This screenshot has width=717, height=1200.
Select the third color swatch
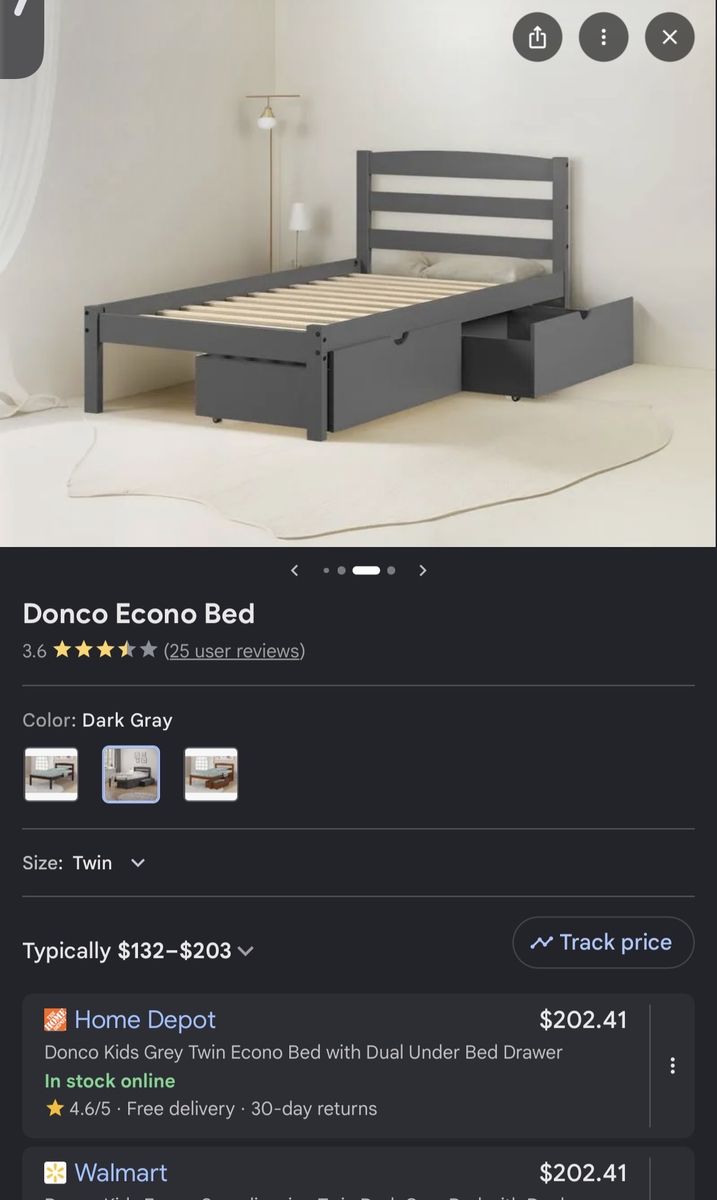[211, 774]
